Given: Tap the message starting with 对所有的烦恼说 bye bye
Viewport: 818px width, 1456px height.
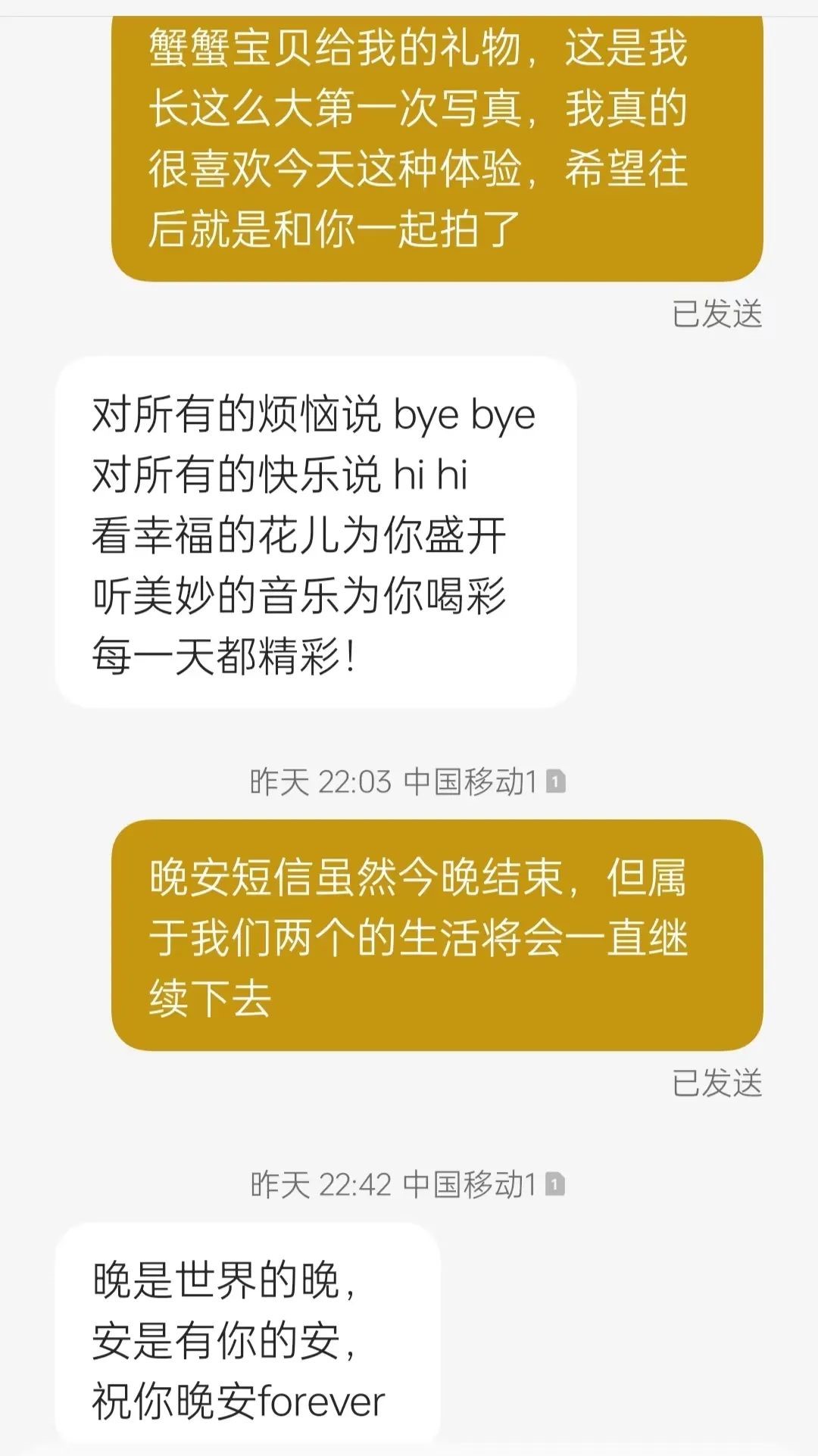Looking at the screenshot, I should click(315, 533).
